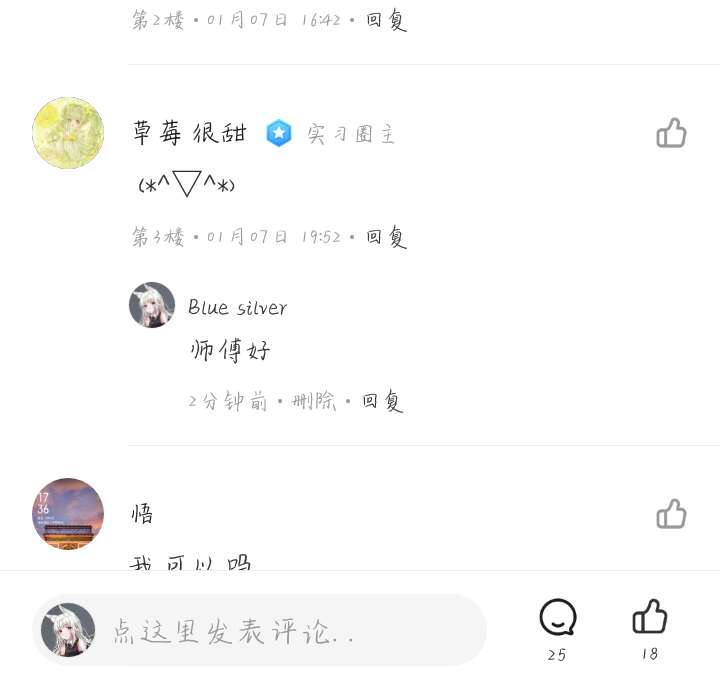Like 草莓很甜's comment
The width and height of the screenshot is (720, 689).
point(671,133)
